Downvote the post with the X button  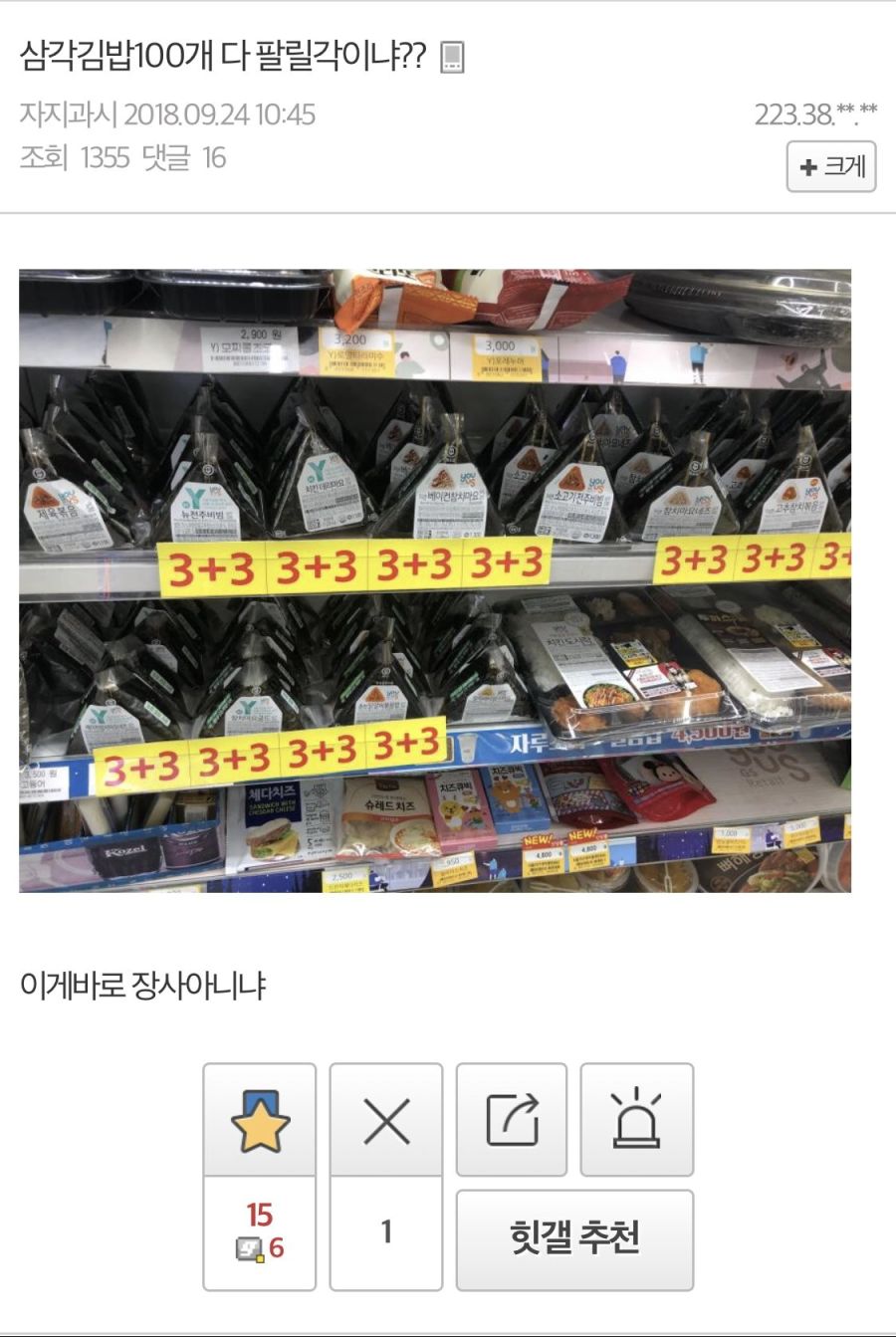386,1120
